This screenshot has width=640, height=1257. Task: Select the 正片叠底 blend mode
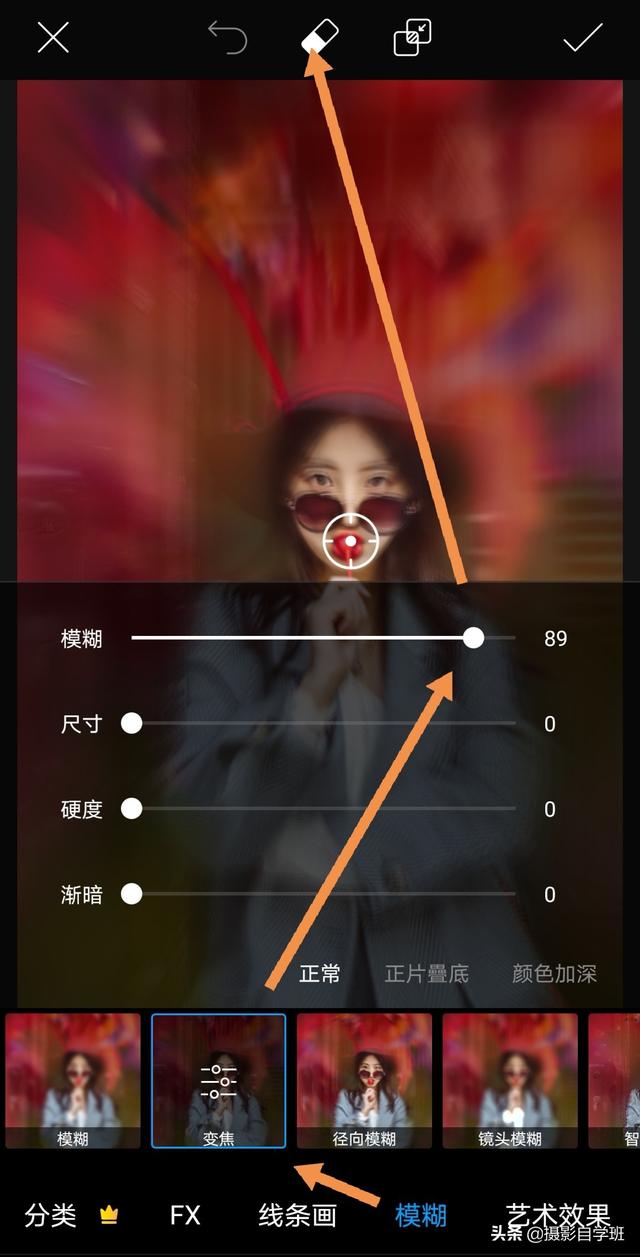pos(427,973)
